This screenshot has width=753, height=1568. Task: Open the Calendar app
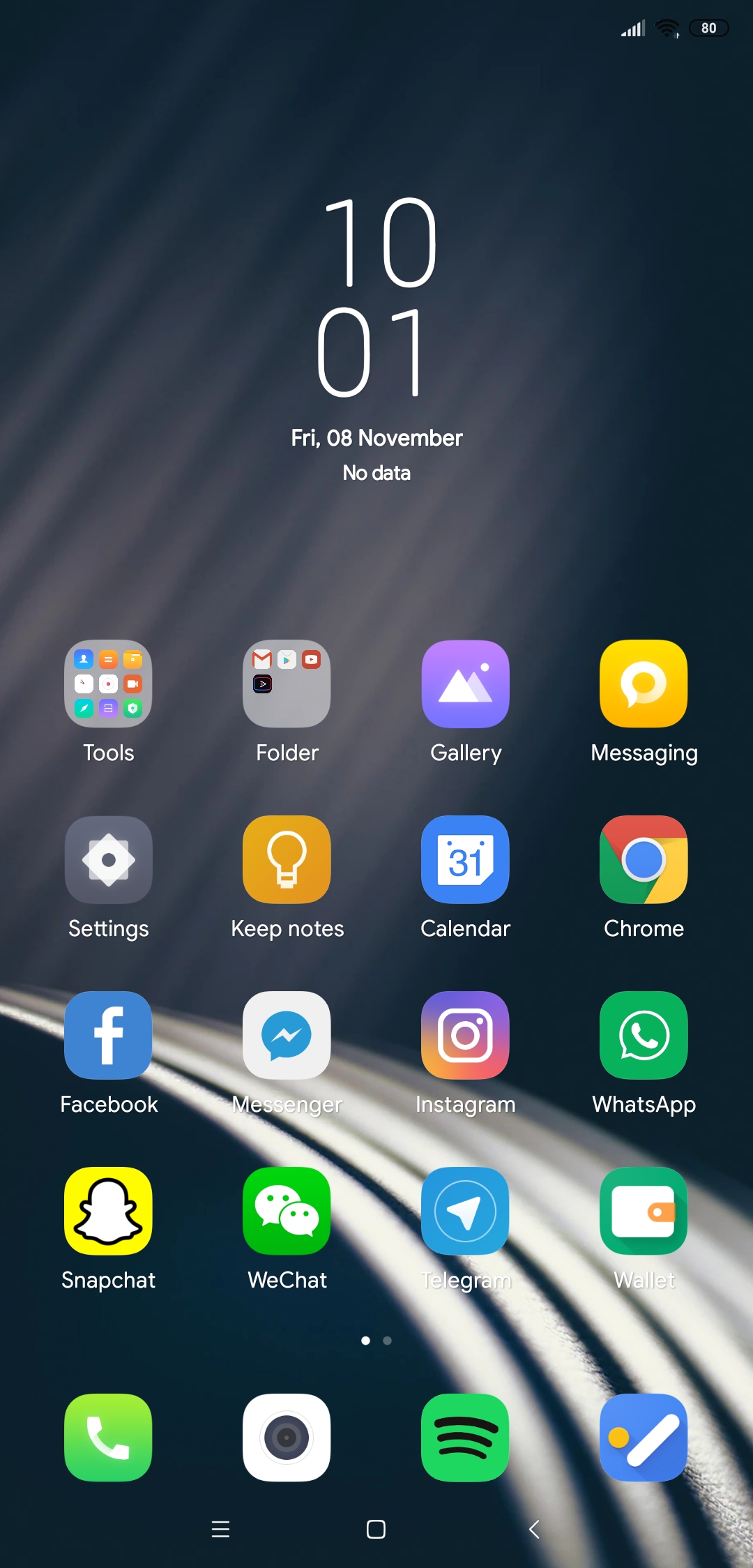(x=465, y=859)
